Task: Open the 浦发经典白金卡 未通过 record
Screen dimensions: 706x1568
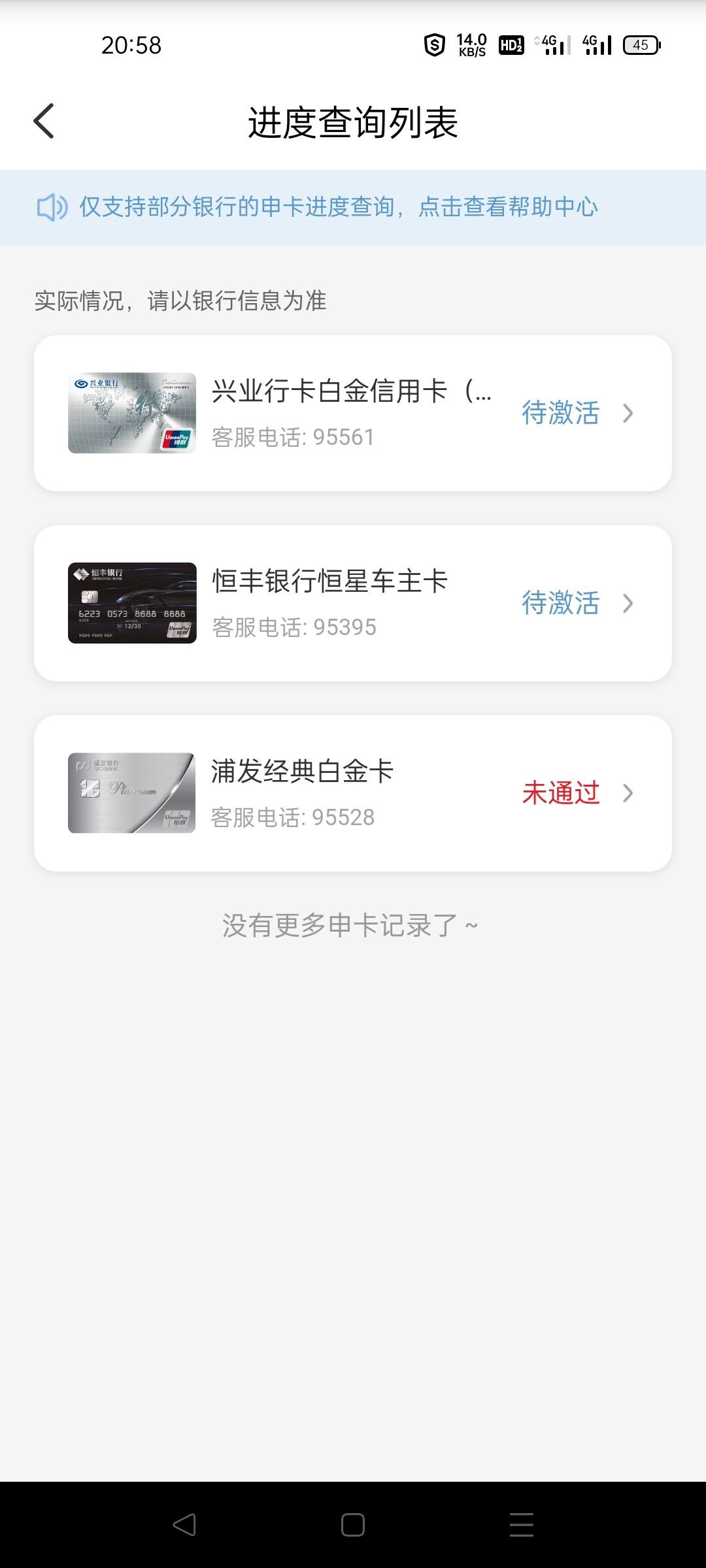Action: point(353,793)
